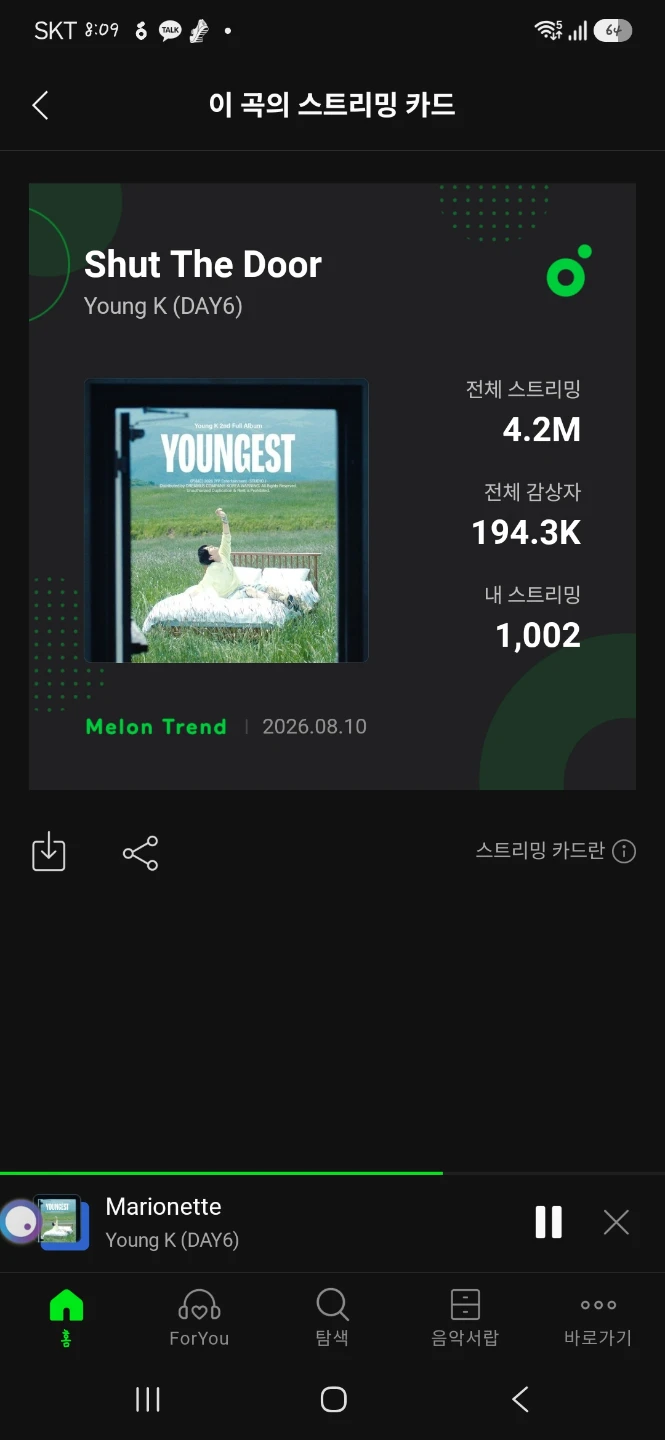Switch to the 홈 tab
Image resolution: width=665 pixels, height=1440 pixels.
[x=67, y=1318]
